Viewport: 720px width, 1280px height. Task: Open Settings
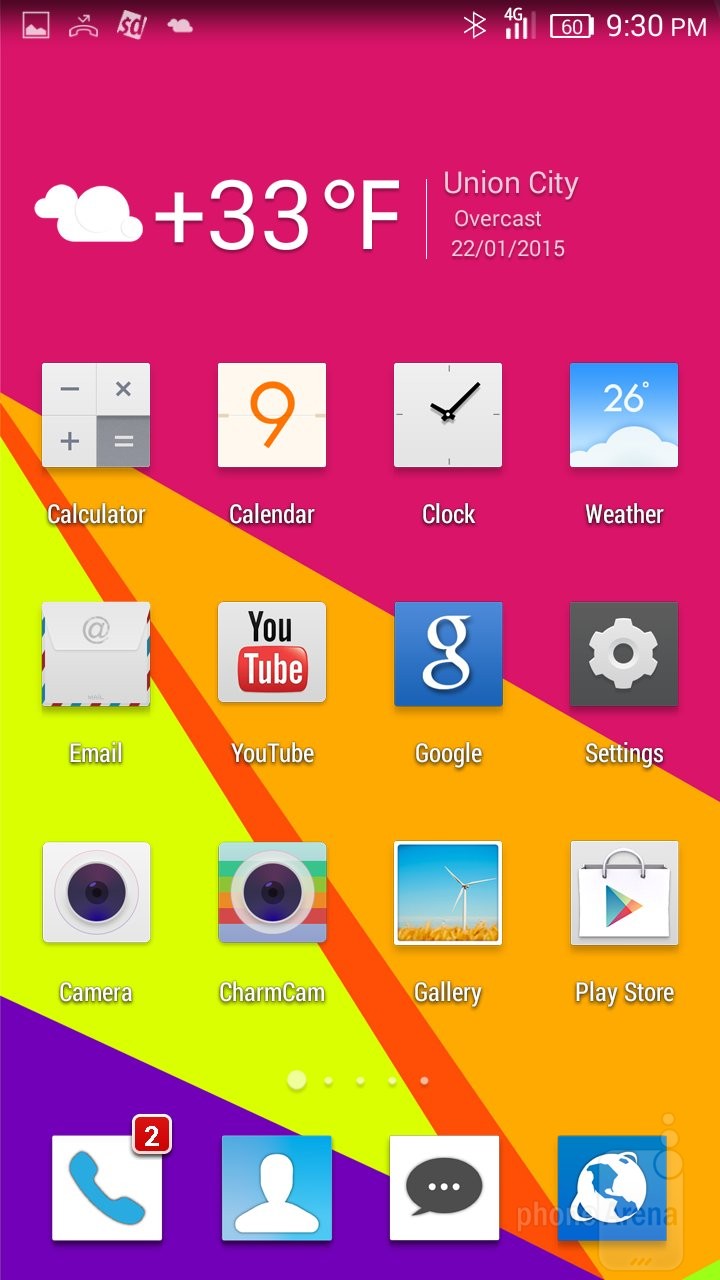(624, 654)
